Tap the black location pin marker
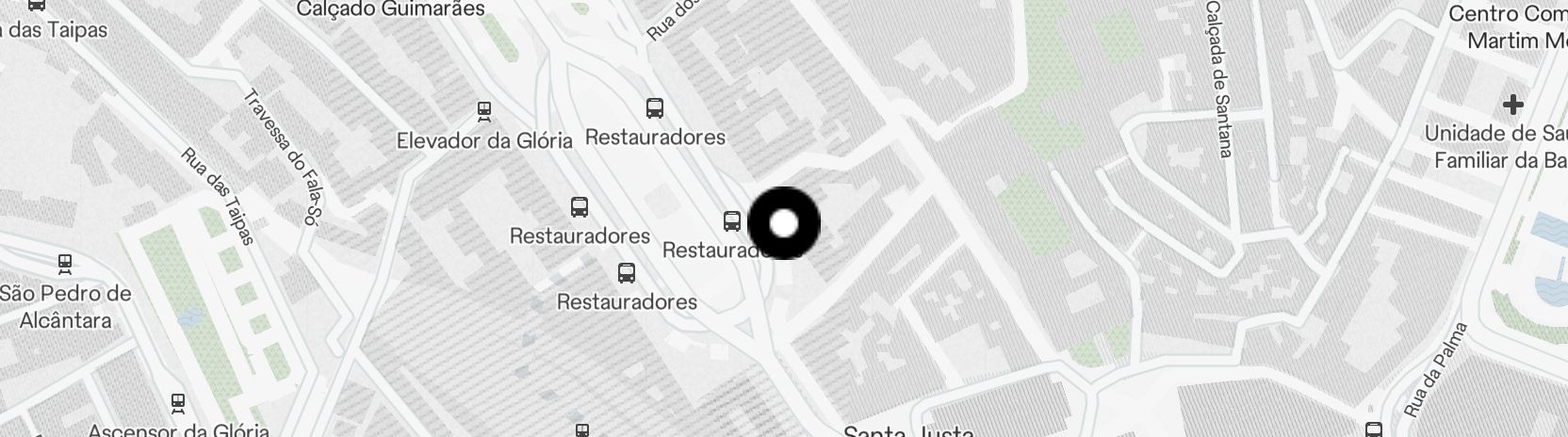Screen dimensions: 1568x437 click(x=784, y=223)
